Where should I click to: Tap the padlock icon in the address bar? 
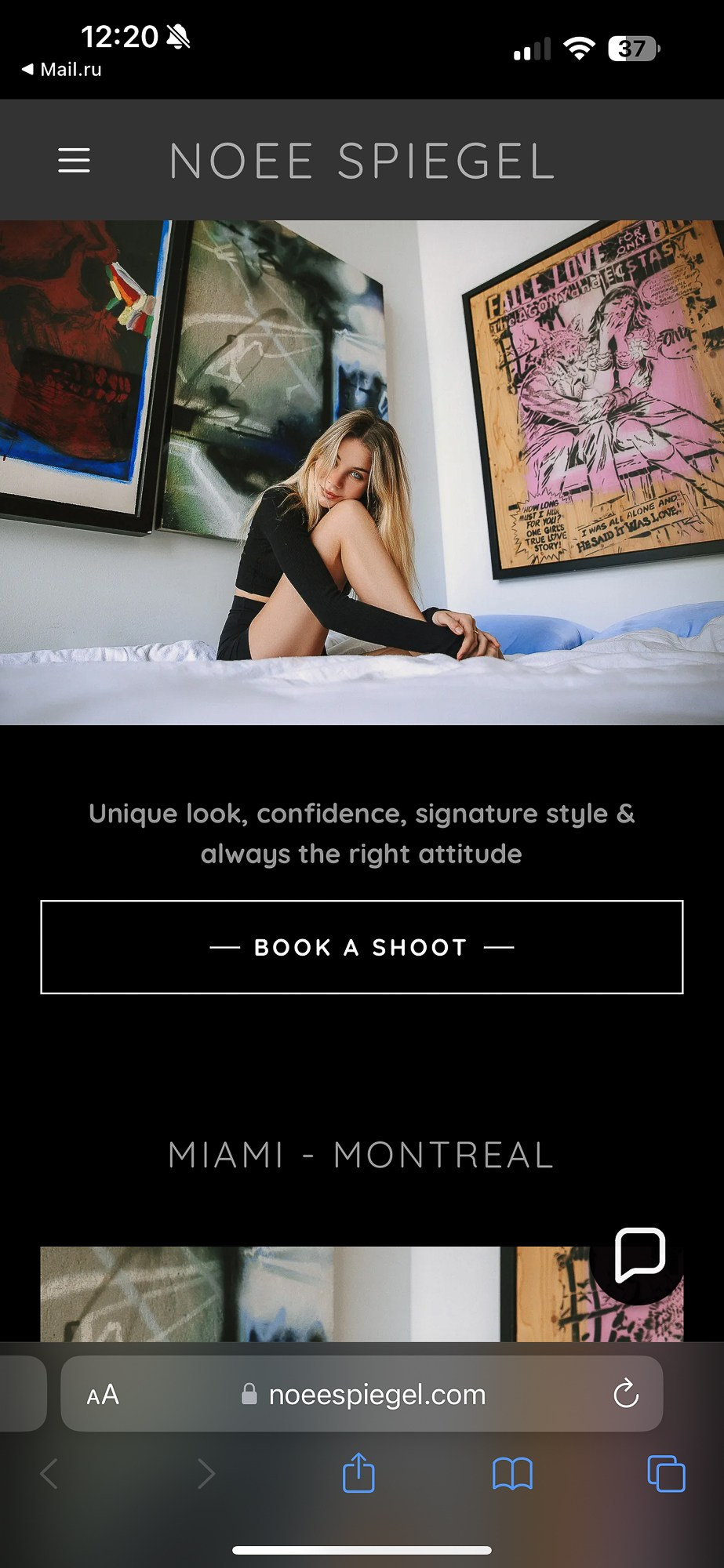click(249, 1395)
